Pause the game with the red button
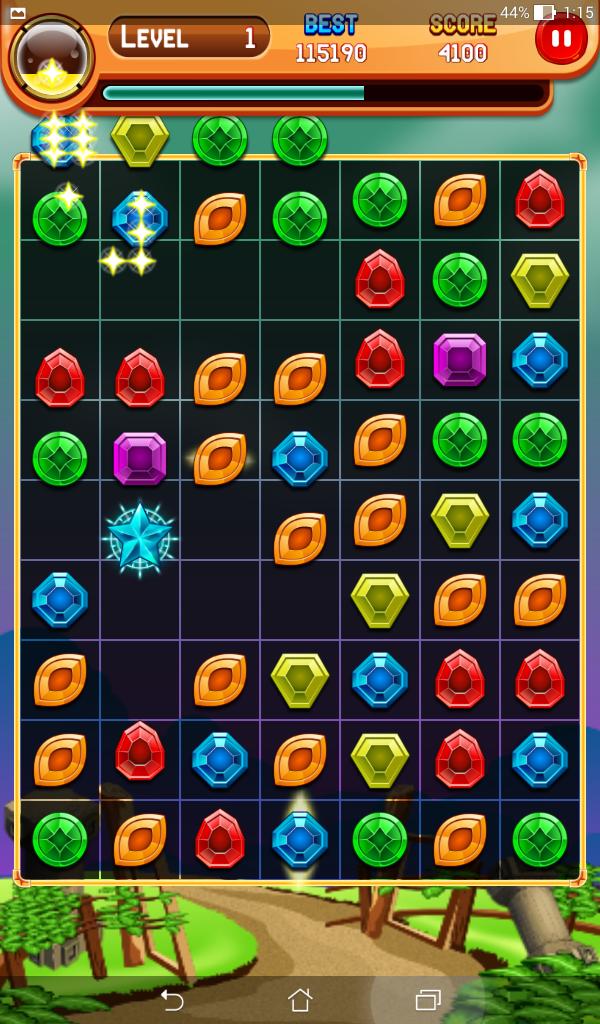 click(561, 40)
